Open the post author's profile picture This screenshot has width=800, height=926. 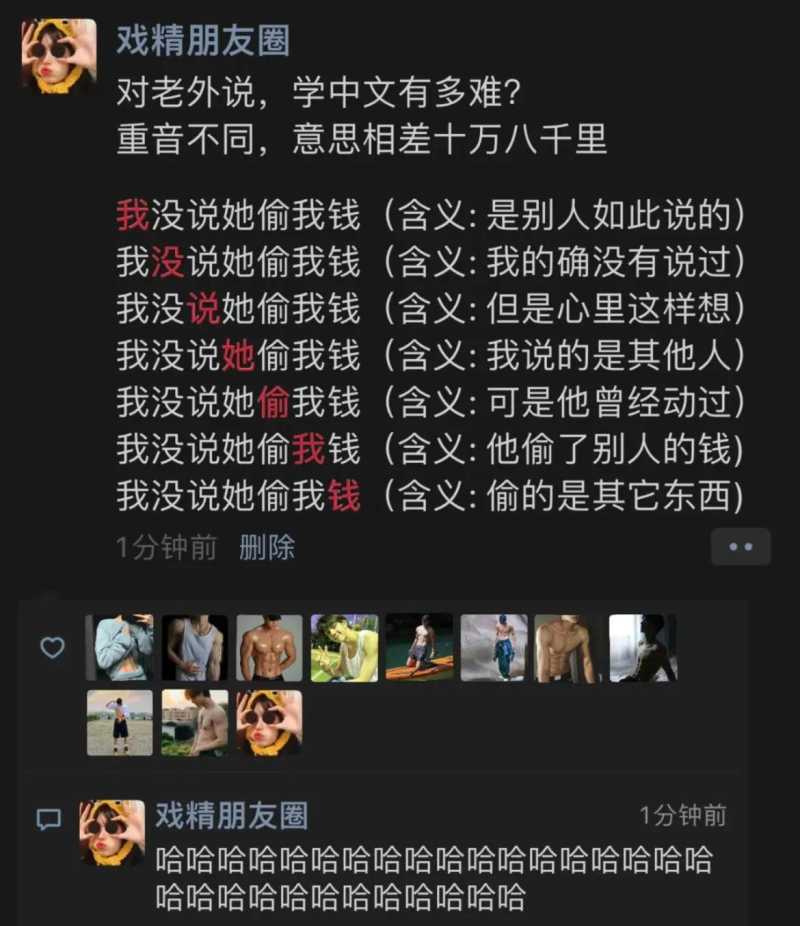click(x=59, y=57)
